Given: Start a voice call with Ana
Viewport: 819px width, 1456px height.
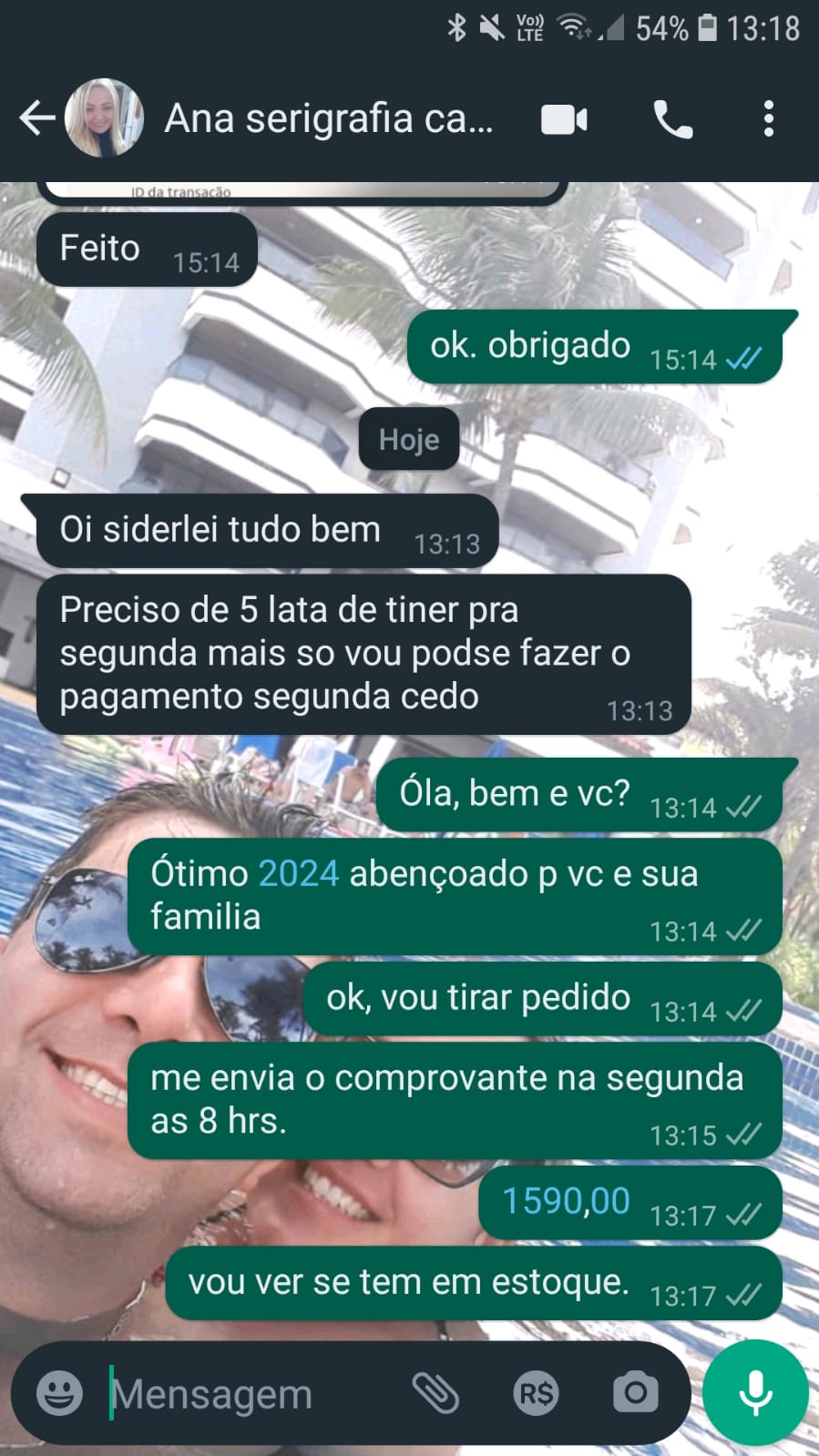Looking at the screenshot, I should tap(672, 119).
